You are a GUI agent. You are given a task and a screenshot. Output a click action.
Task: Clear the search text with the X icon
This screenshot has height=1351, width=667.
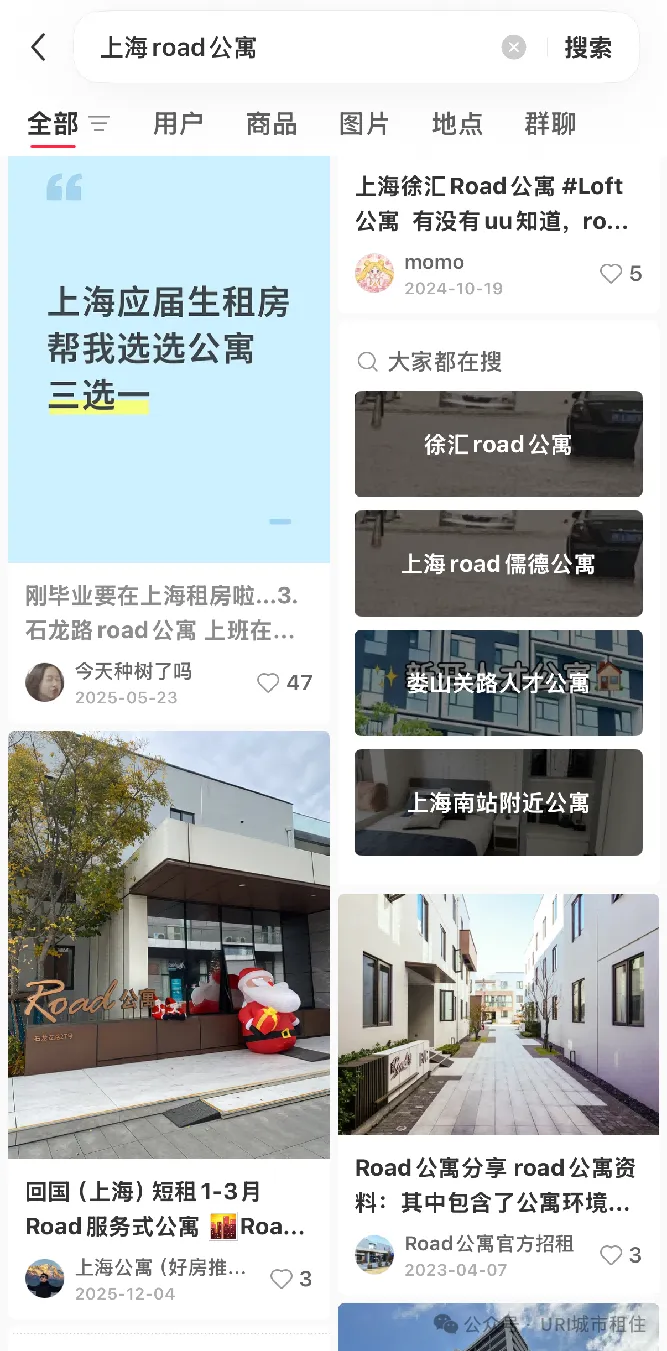[x=513, y=47]
